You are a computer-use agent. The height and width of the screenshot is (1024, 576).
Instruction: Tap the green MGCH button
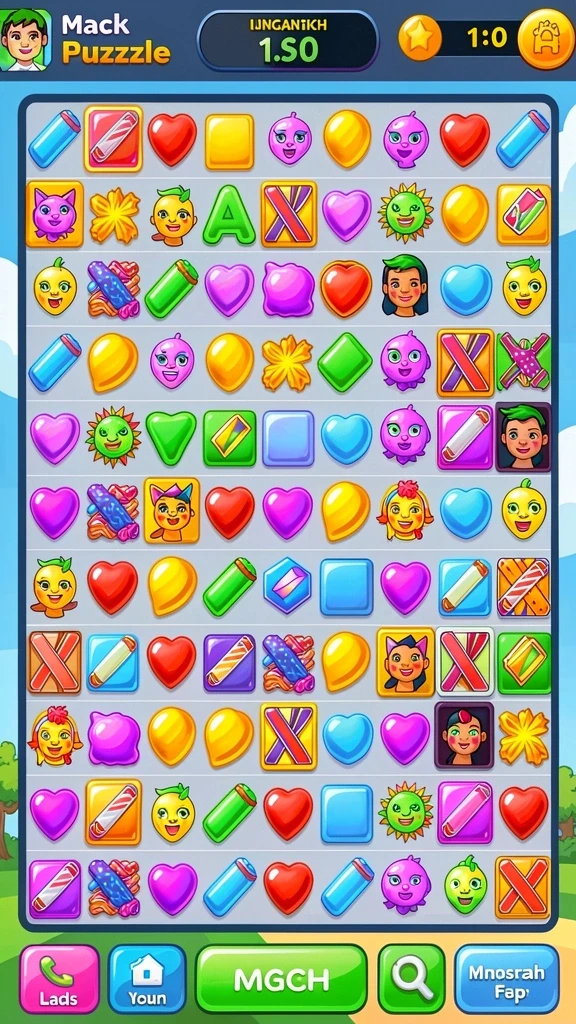pyautogui.click(x=281, y=978)
